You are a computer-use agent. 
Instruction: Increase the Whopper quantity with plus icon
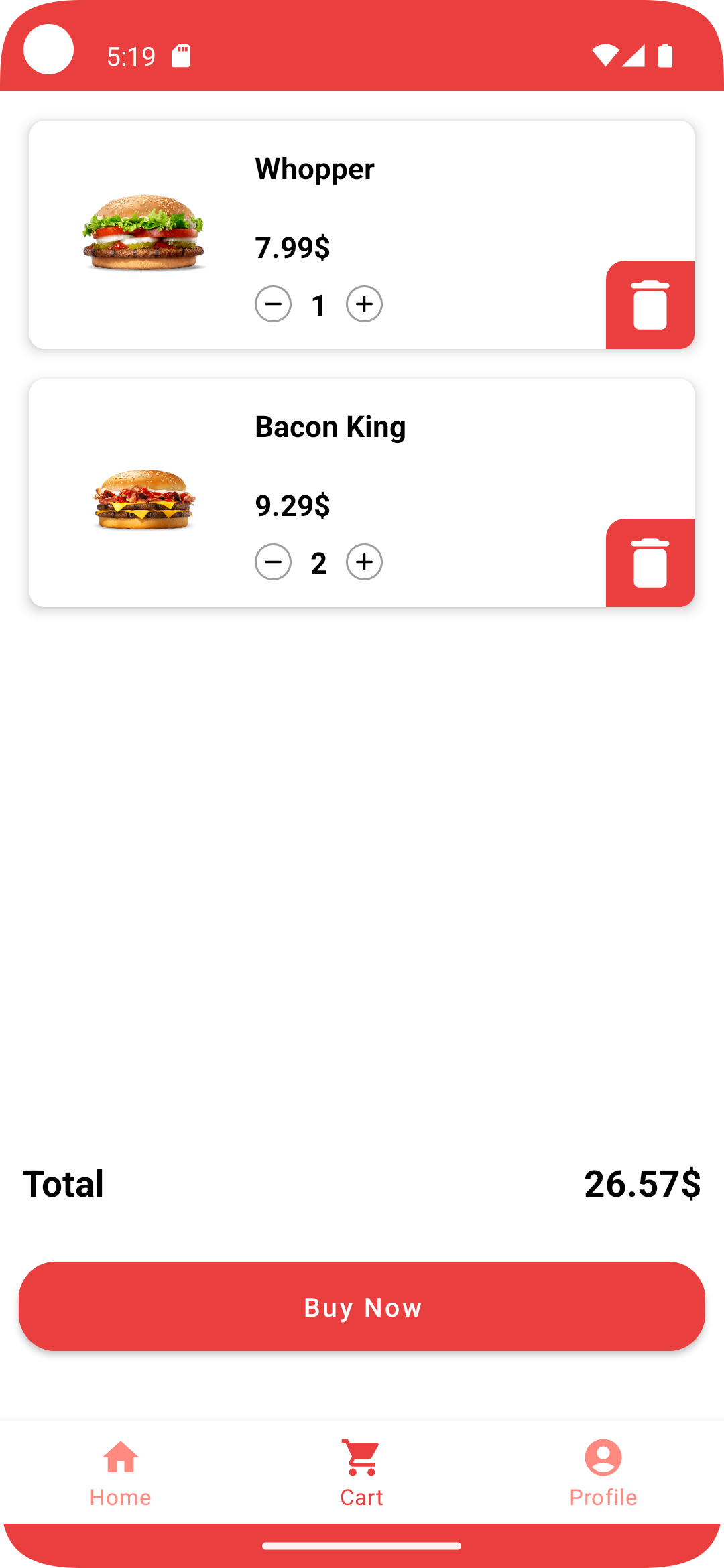tap(363, 304)
